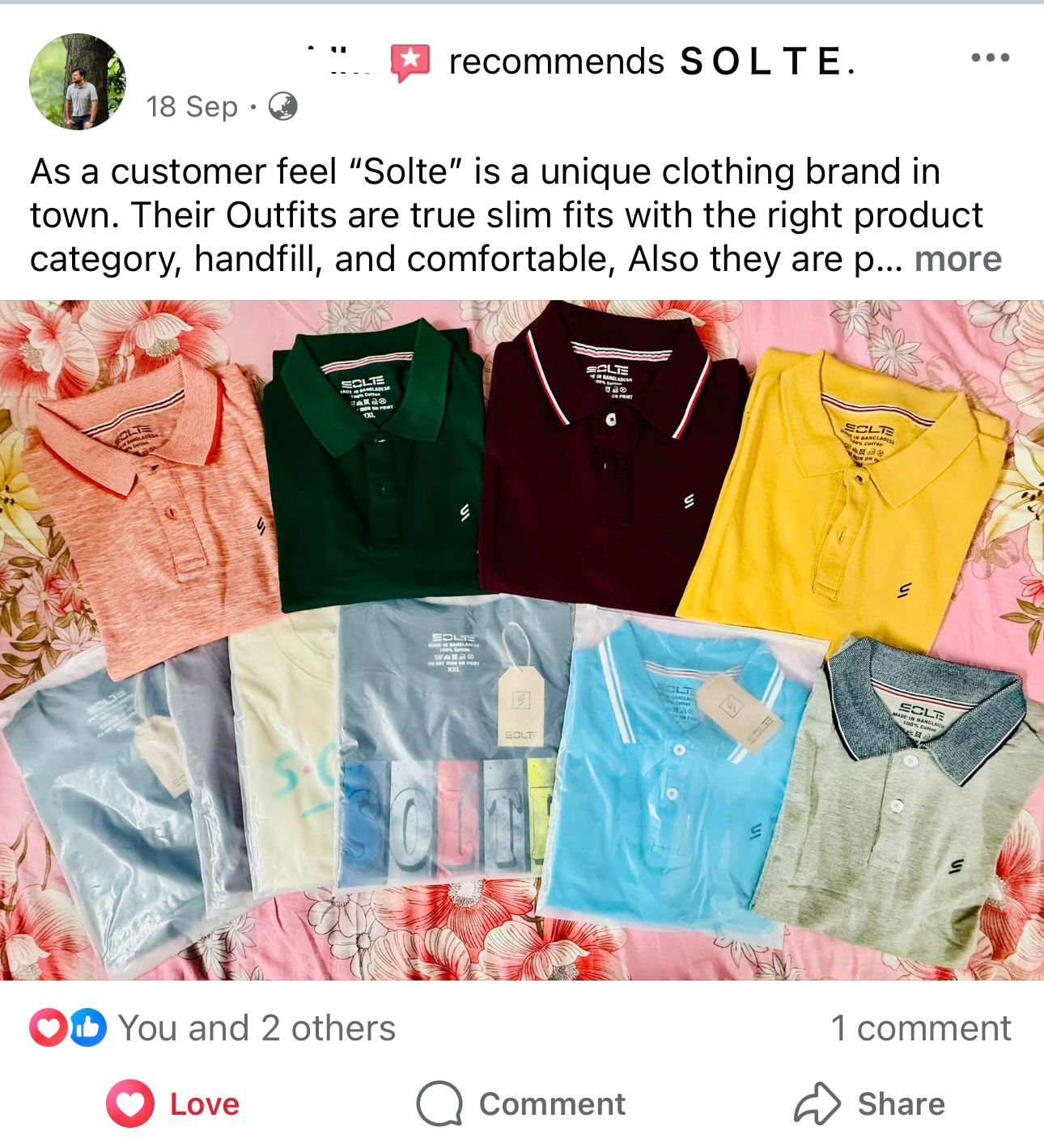Open the 1 comment thread
This screenshot has width=1044, height=1148.
pos(920,1028)
